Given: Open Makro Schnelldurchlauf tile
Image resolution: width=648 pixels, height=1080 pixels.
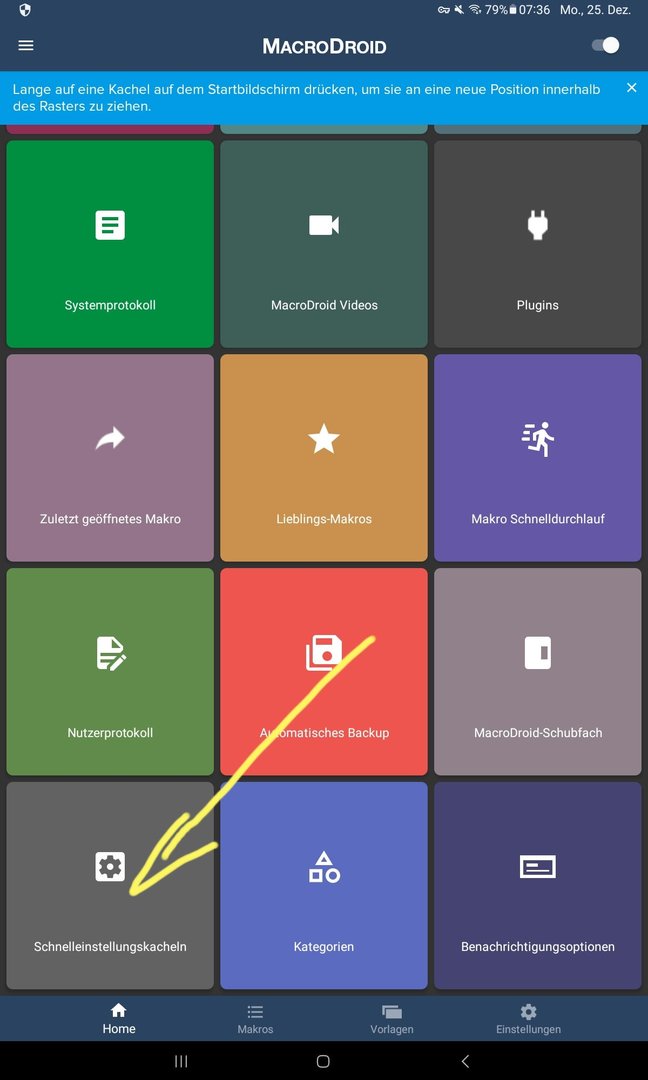Looking at the screenshot, I should click(x=538, y=458).
